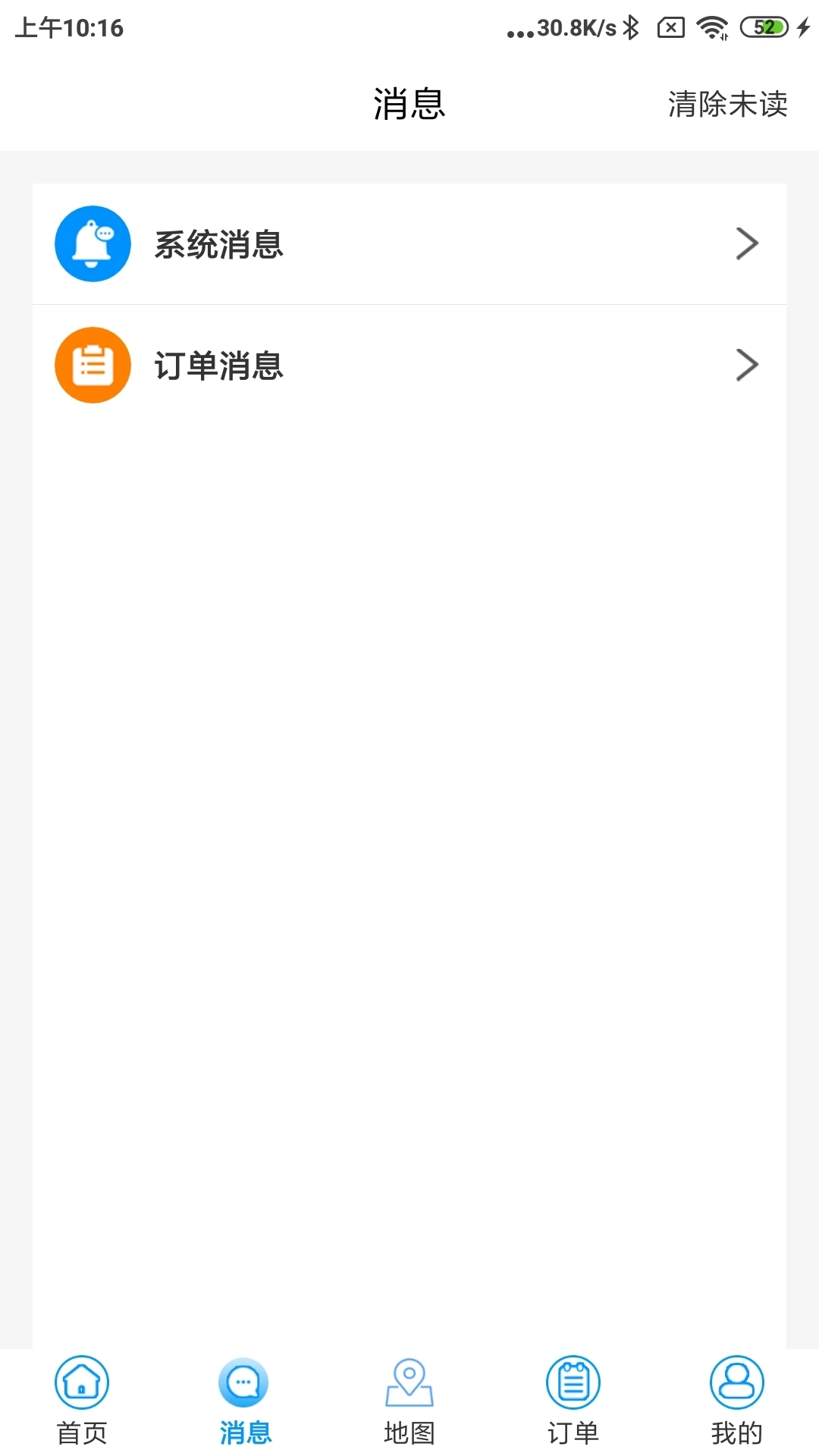The width and height of the screenshot is (819, 1456).
Task: Open the 地图 map pin icon
Action: point(409,1383)
